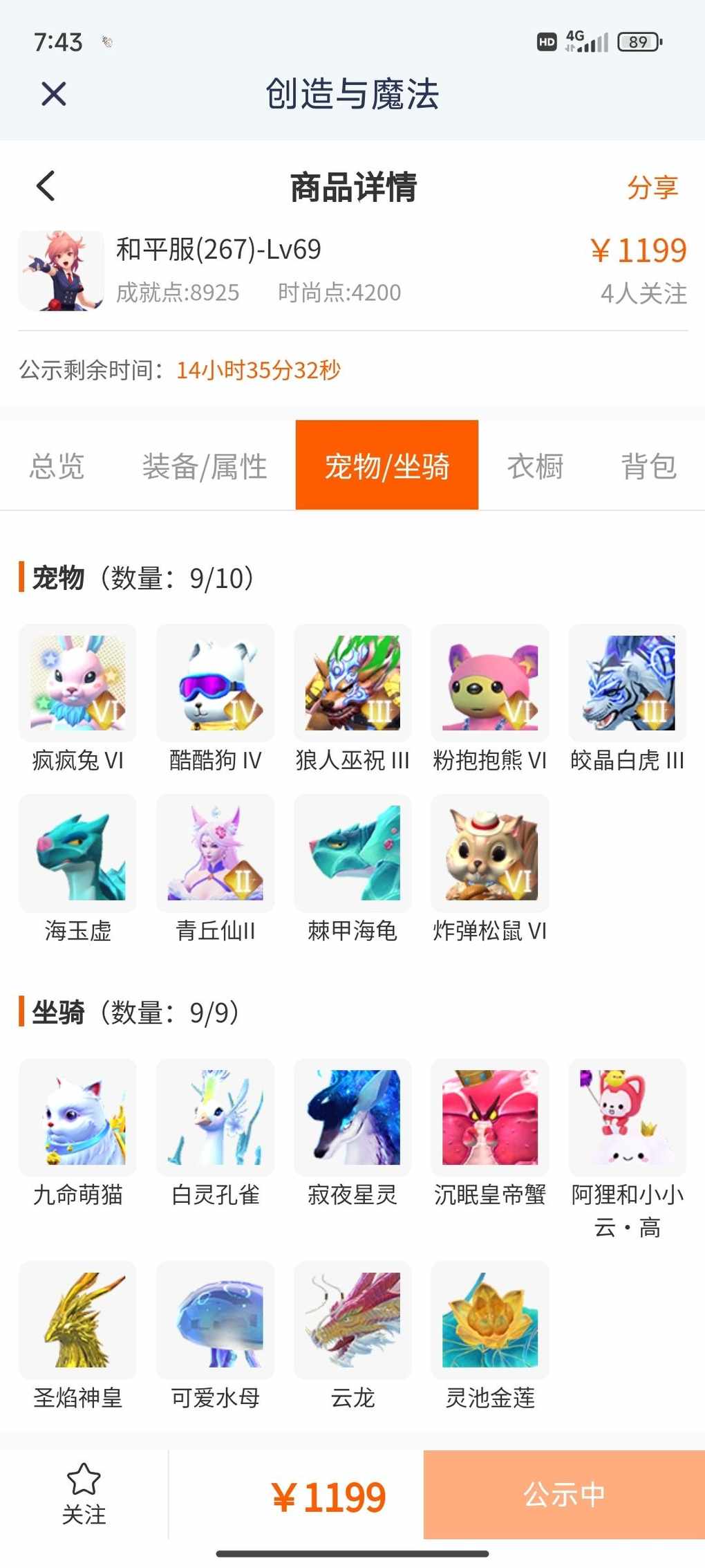
Task: View pet 酷酷狗 IV details
Action: click(215, 699)
